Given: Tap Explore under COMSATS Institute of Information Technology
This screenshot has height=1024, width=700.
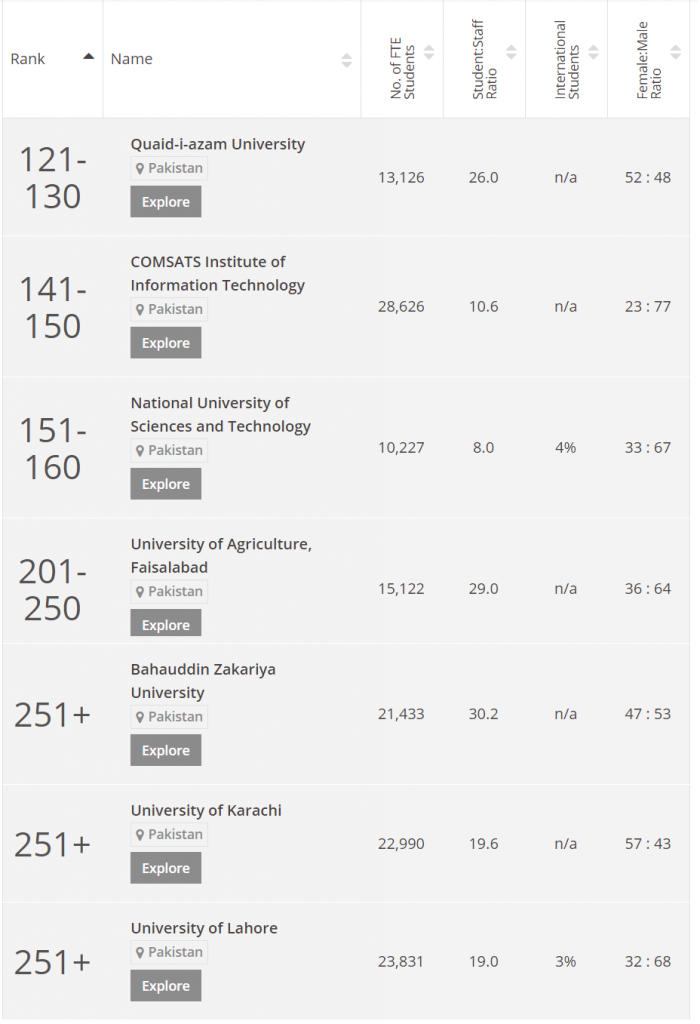Looking at the screenshot, I should click(x=165, y=343).
